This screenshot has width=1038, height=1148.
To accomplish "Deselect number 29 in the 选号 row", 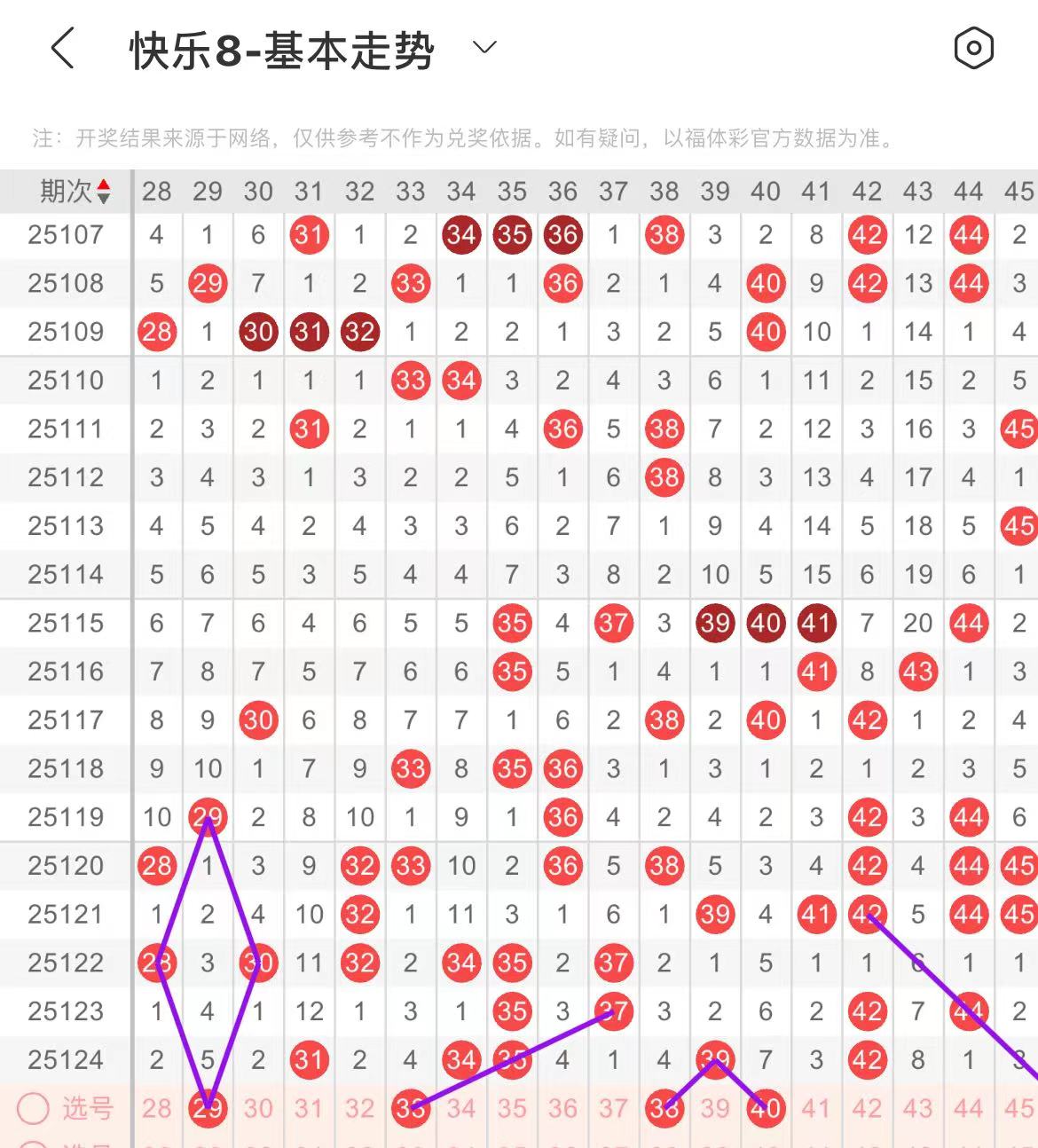I will click(x=208, y=1108).
